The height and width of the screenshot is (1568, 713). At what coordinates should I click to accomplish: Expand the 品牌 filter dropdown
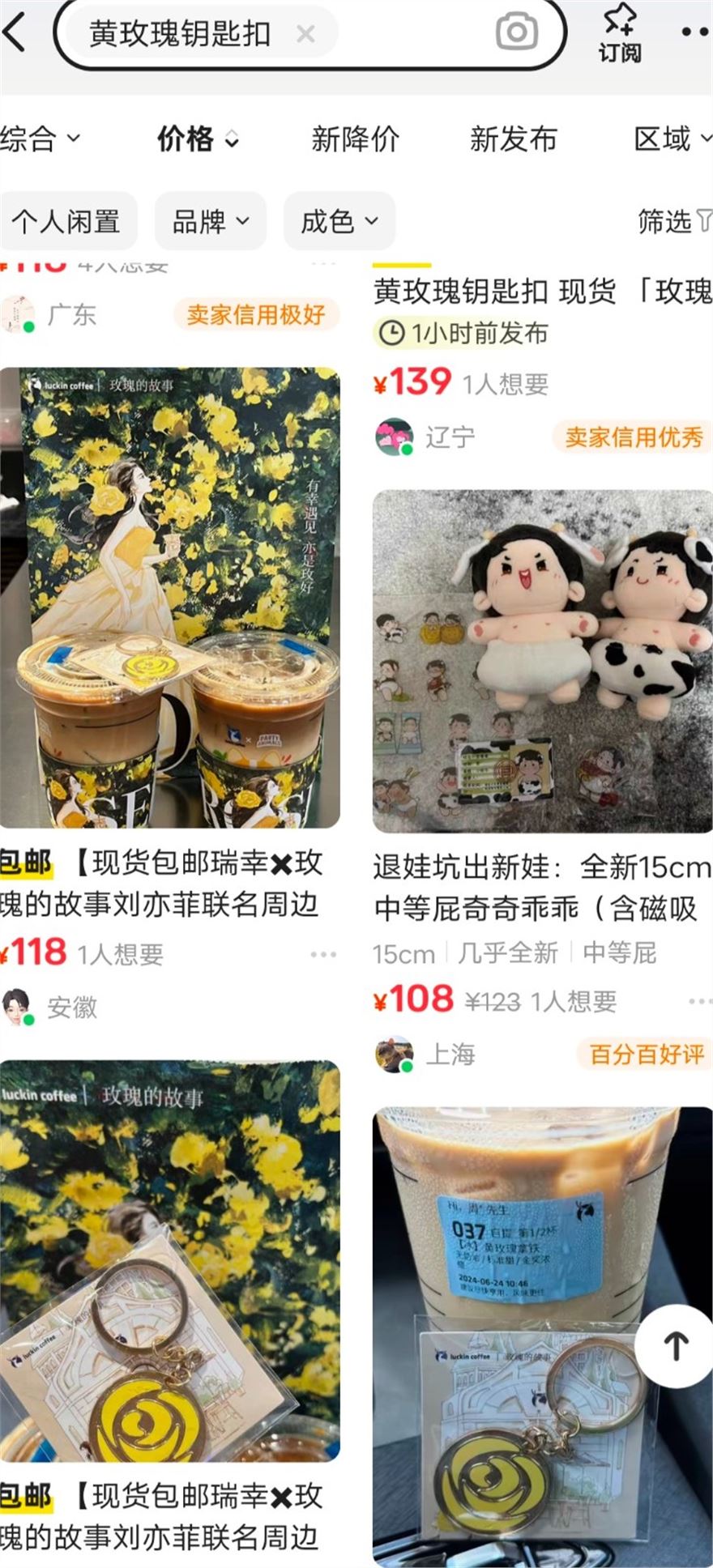pyautogui.click(x=210, y=221)
